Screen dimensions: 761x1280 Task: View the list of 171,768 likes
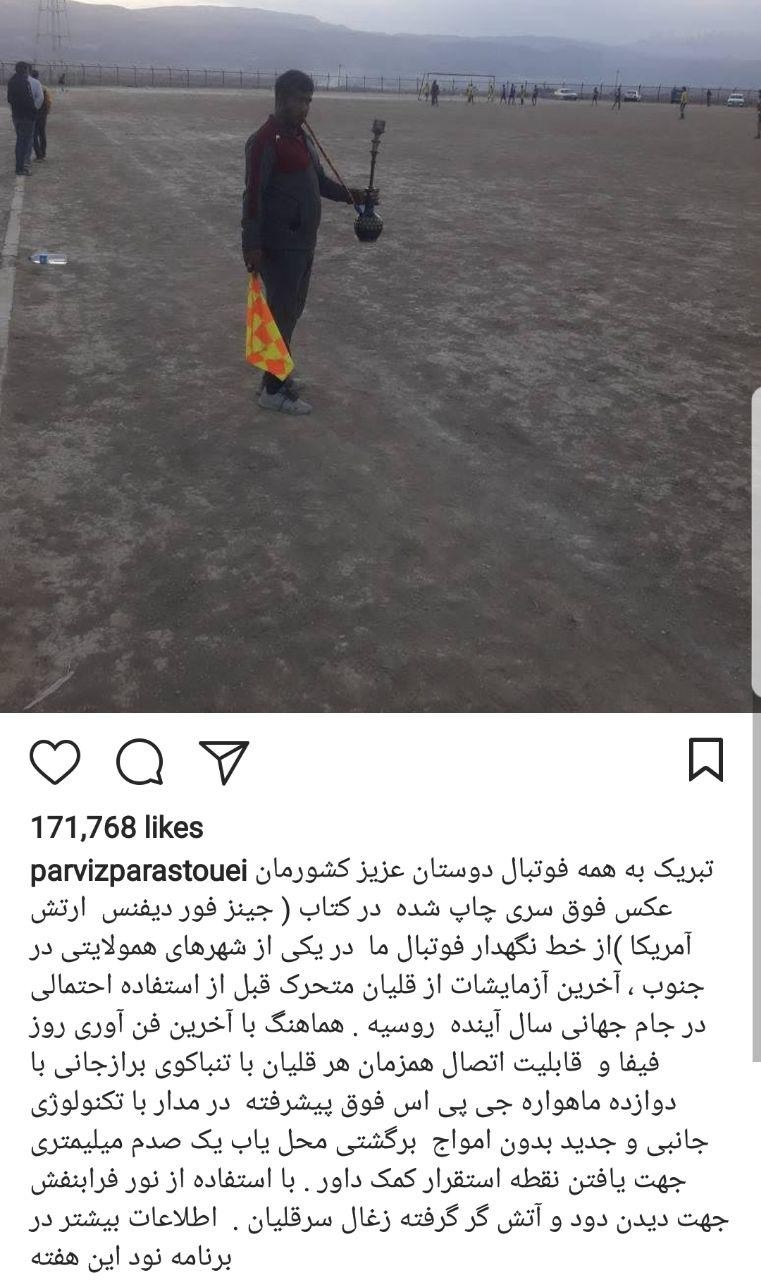point(117,827)
